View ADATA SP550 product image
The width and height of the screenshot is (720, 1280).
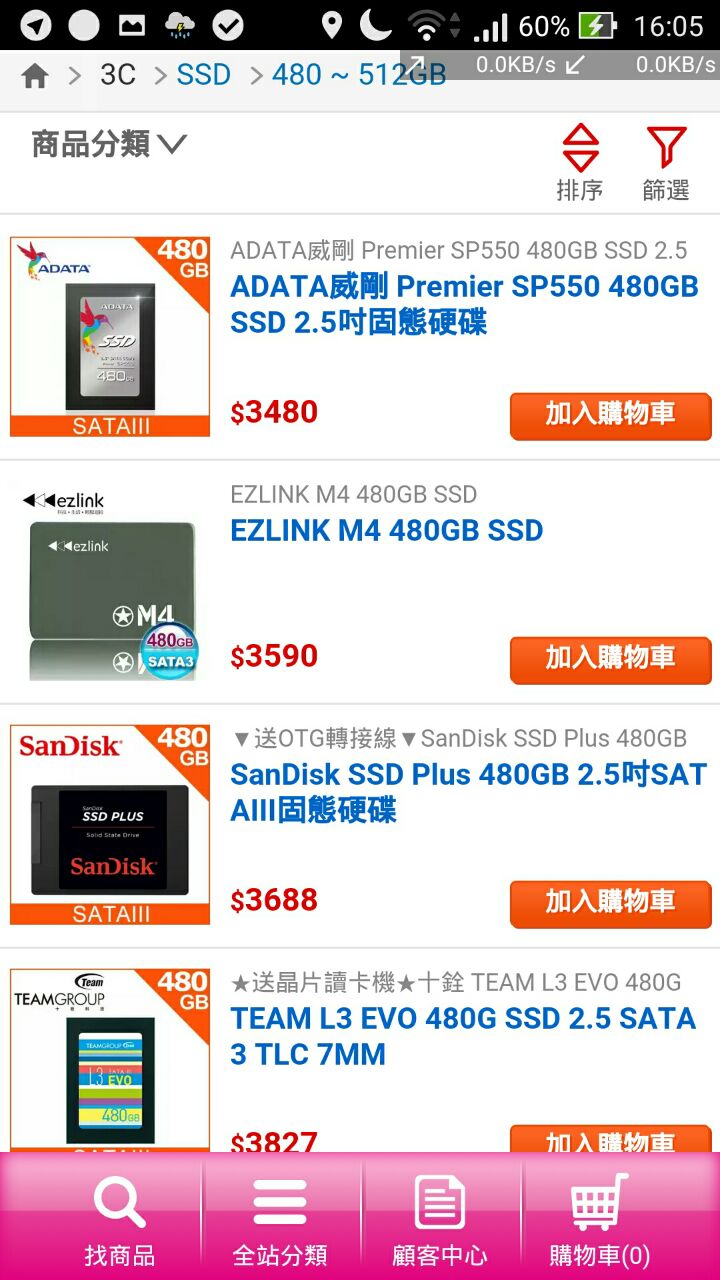[110, 337]
